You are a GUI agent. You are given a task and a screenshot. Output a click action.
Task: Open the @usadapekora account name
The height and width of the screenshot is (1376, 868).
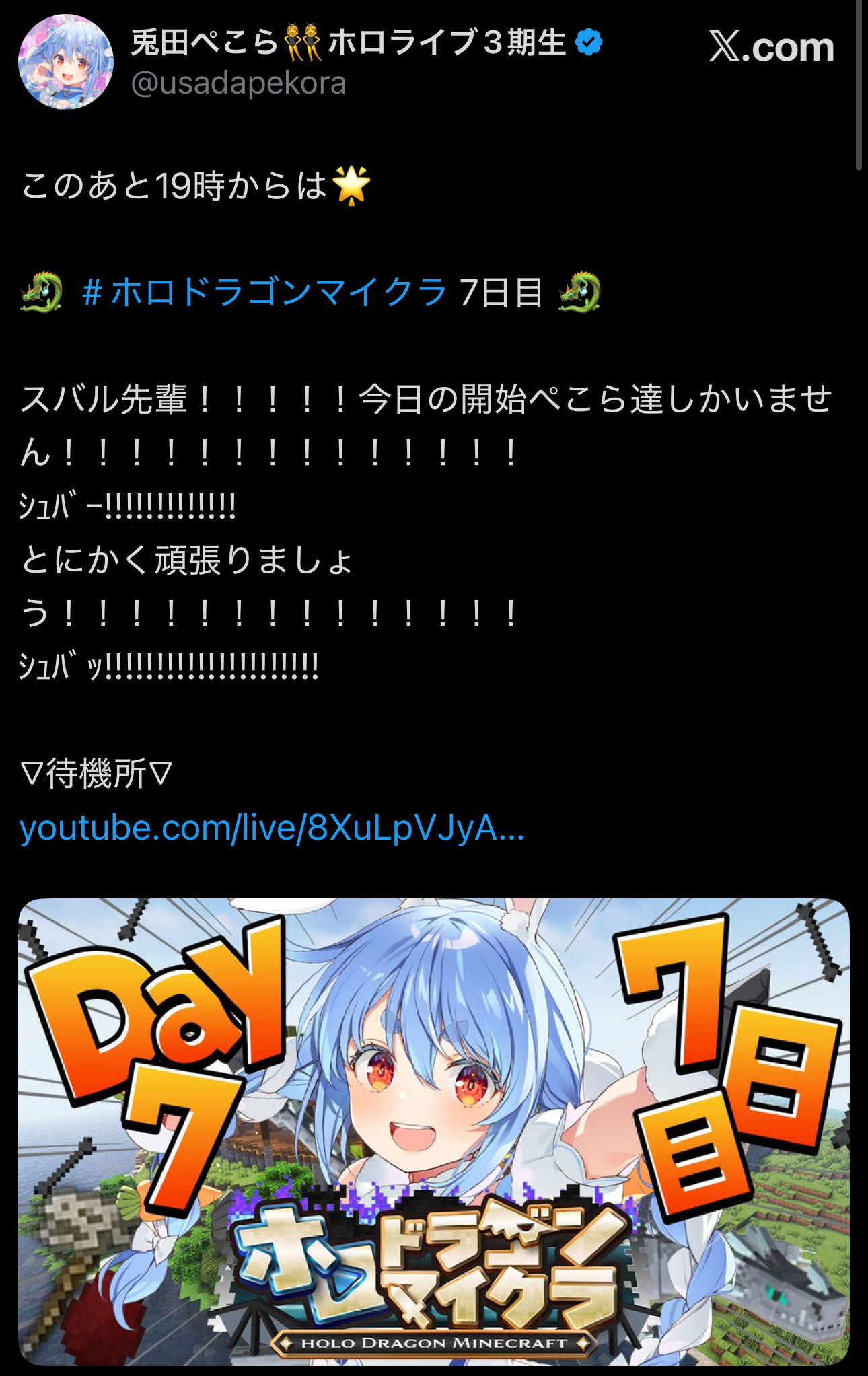click(239, 84)
